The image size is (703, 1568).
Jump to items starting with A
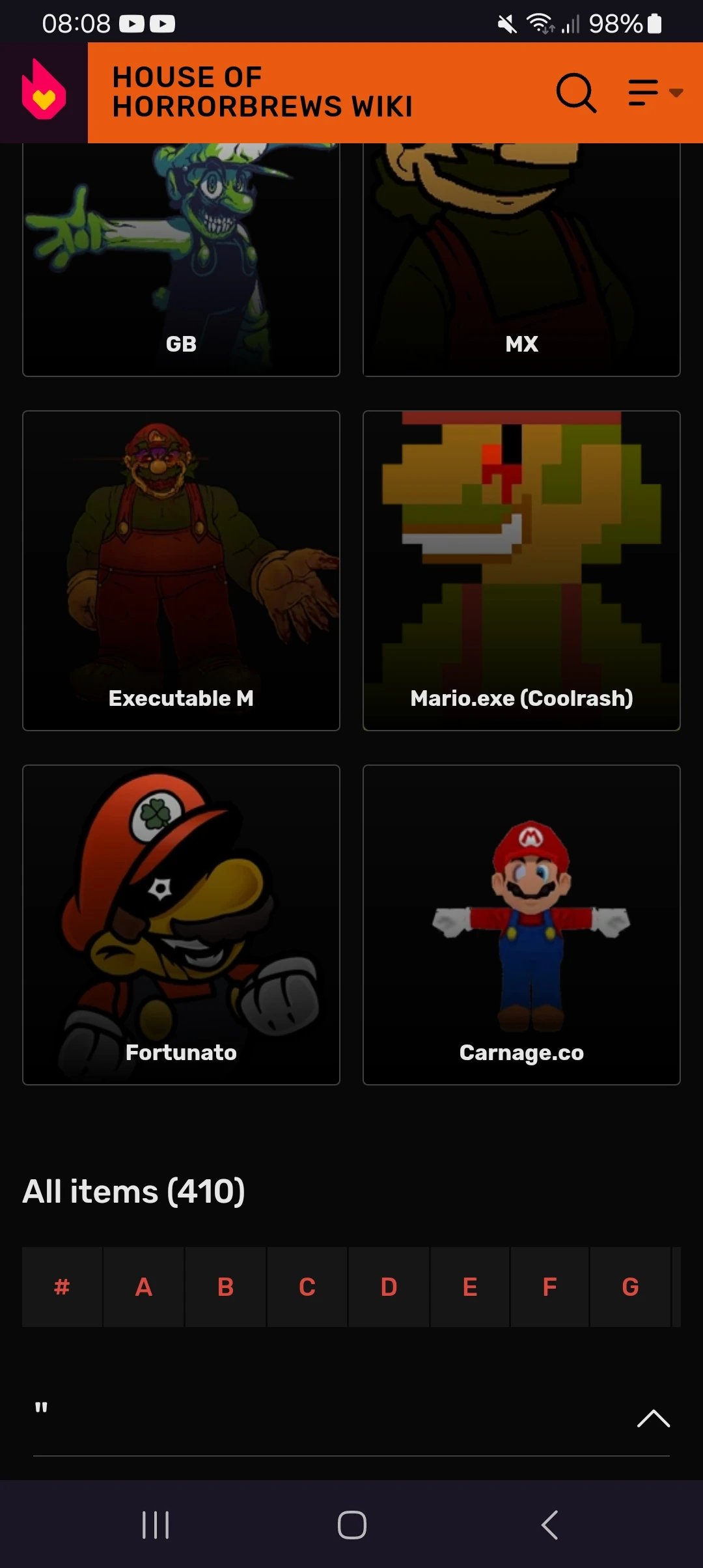pos(144,1287)
